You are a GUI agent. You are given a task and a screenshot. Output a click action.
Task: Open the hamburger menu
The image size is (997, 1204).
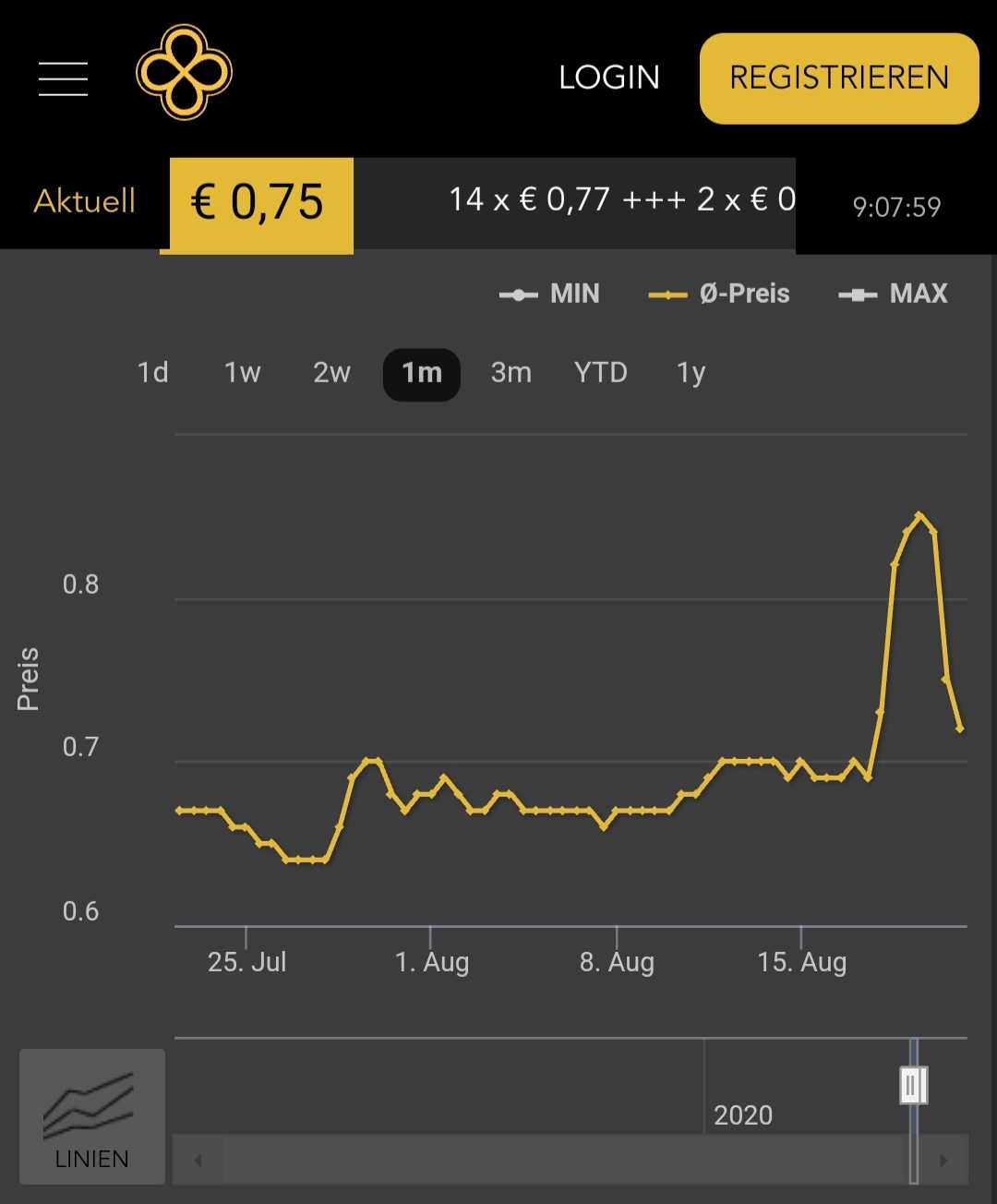(x=63, y=78)
